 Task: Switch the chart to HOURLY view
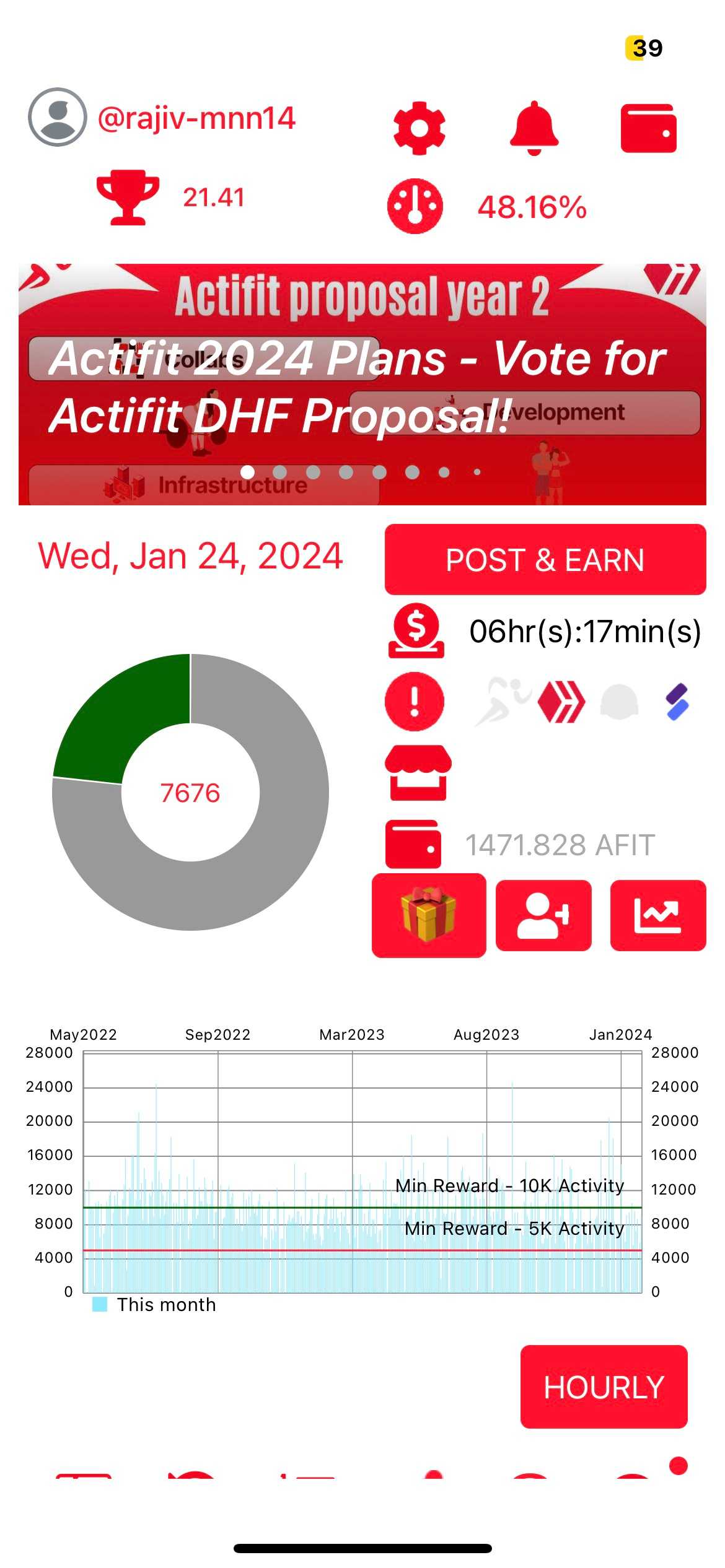(x=604, y=1387)
